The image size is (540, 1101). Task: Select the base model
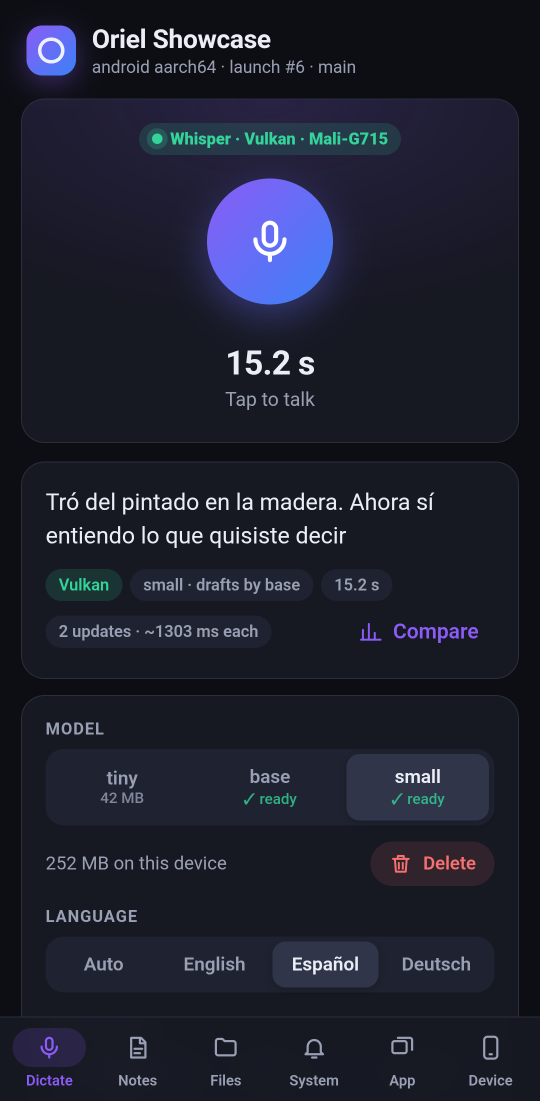tap(270, 787)
